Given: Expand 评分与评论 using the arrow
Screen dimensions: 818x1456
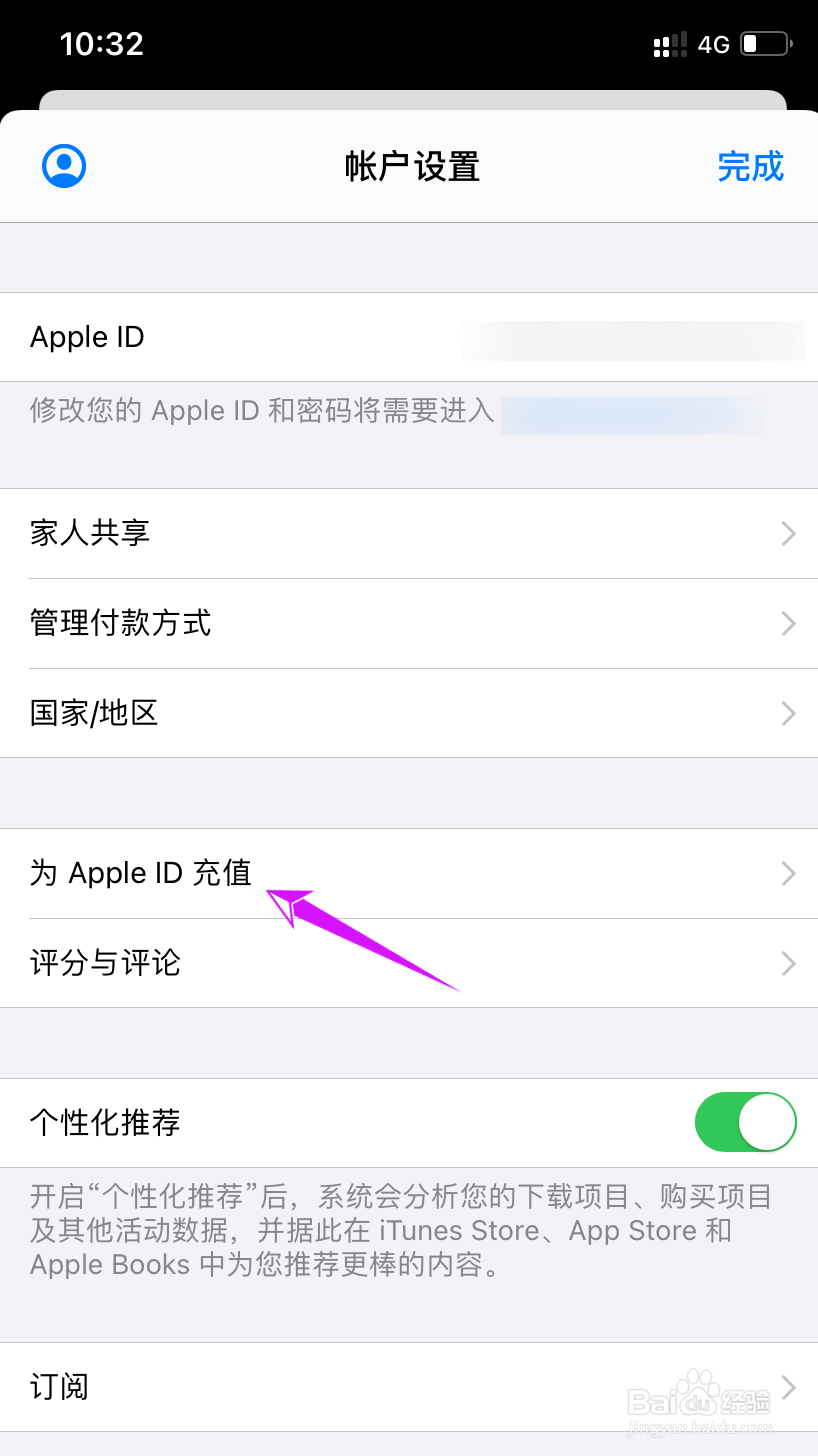Looking at the screenshot, I should pos(789,963).
